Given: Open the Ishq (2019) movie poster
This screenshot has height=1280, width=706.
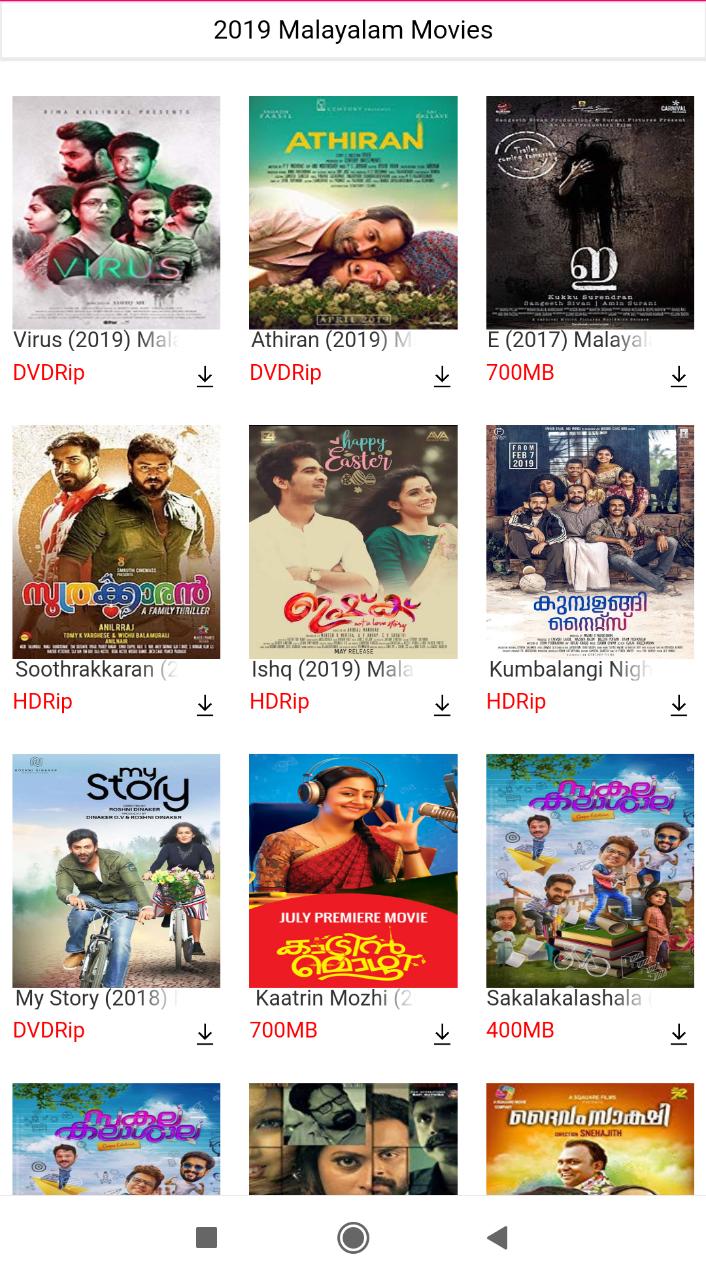Looking at the screenshot, I should point(353,541).
